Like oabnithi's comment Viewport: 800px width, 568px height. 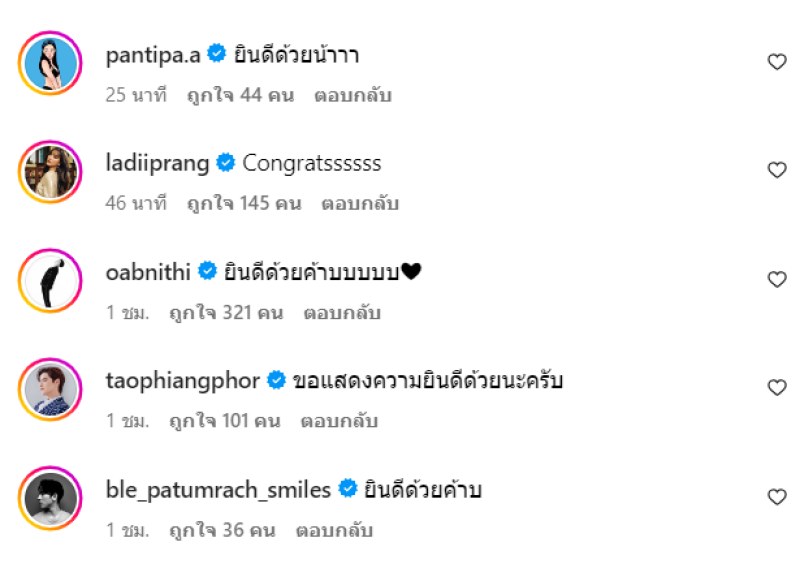coord(776,279)
